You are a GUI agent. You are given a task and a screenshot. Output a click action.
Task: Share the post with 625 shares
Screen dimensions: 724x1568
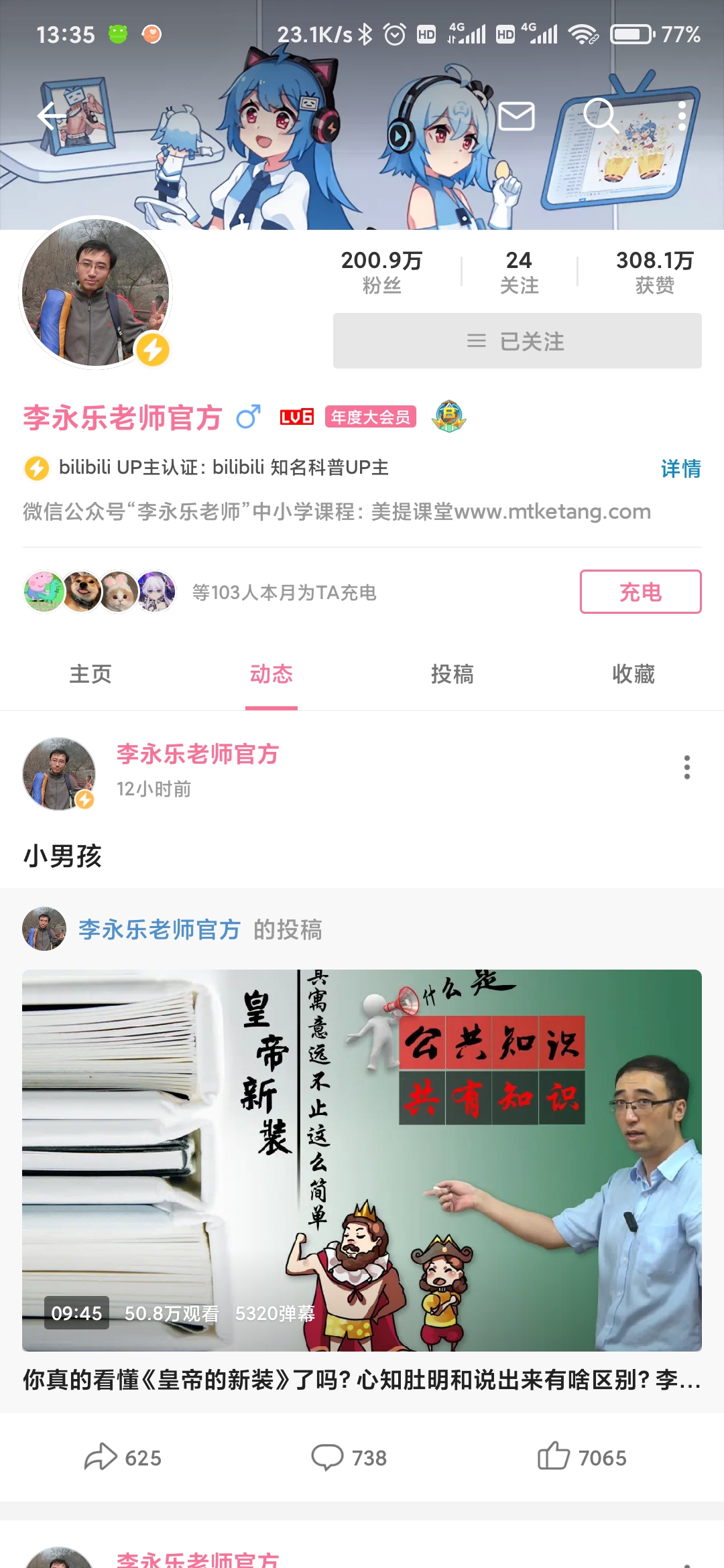tap(123, 1457)
